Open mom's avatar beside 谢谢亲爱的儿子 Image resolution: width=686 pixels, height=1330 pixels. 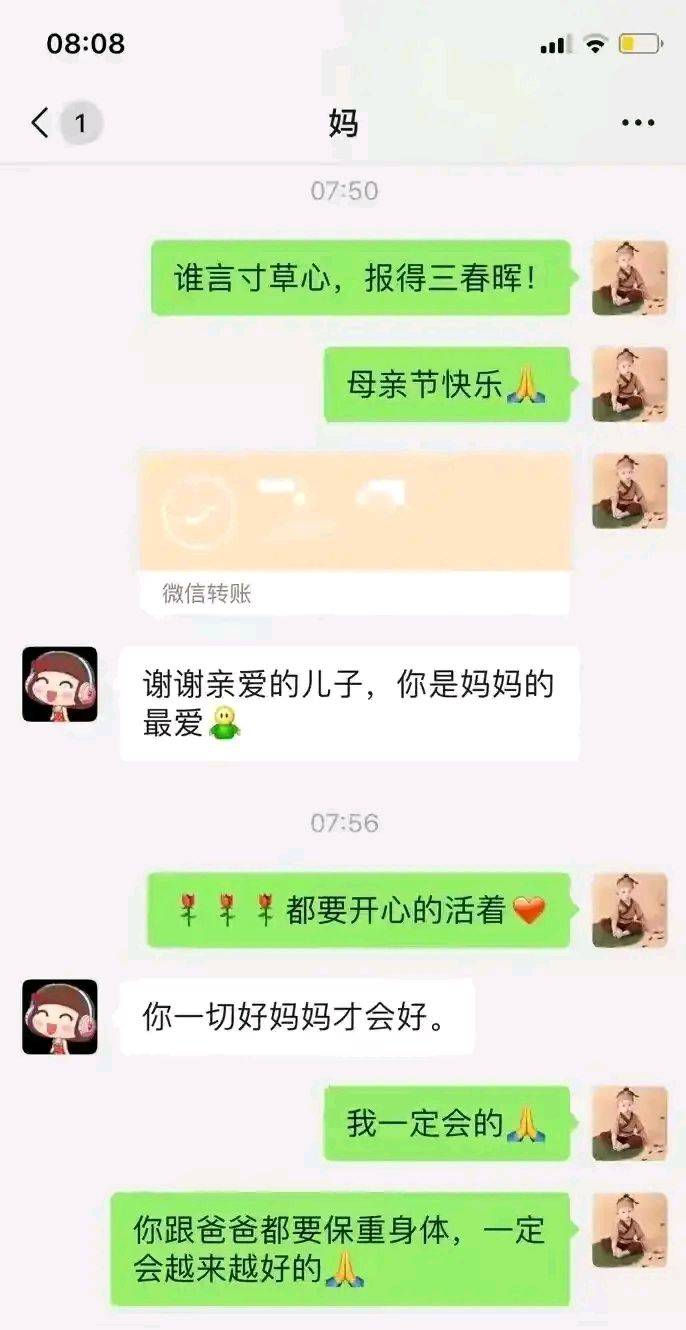click(60, 684)
